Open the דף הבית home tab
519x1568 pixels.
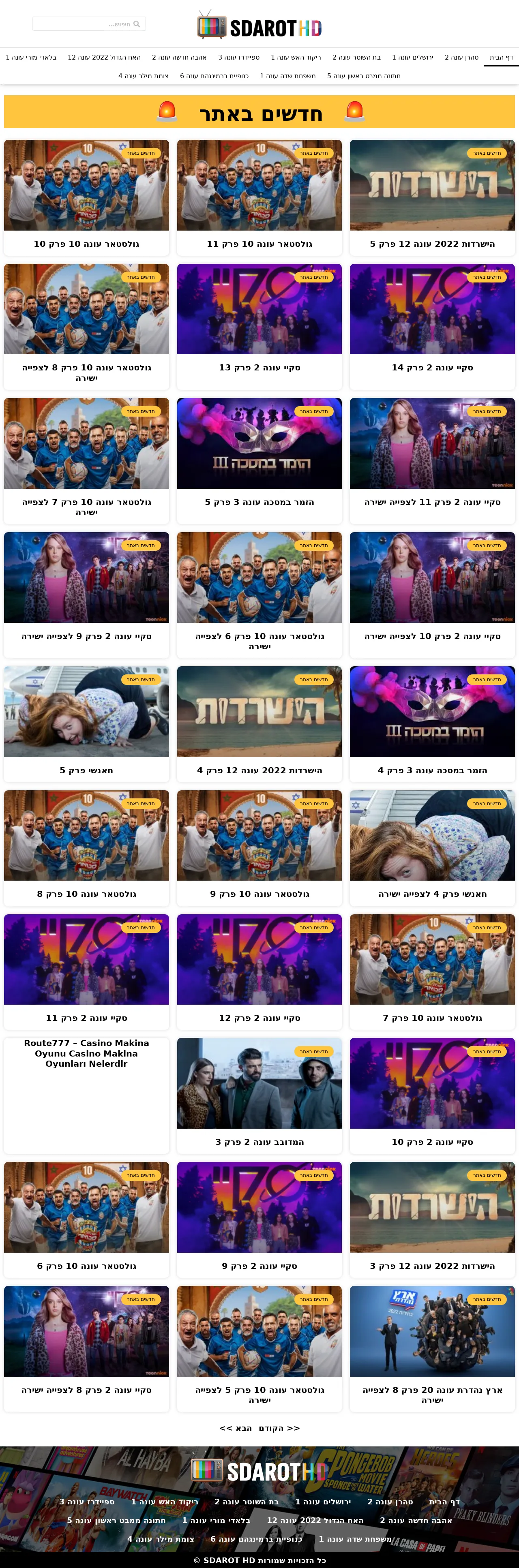pos(501,57)
